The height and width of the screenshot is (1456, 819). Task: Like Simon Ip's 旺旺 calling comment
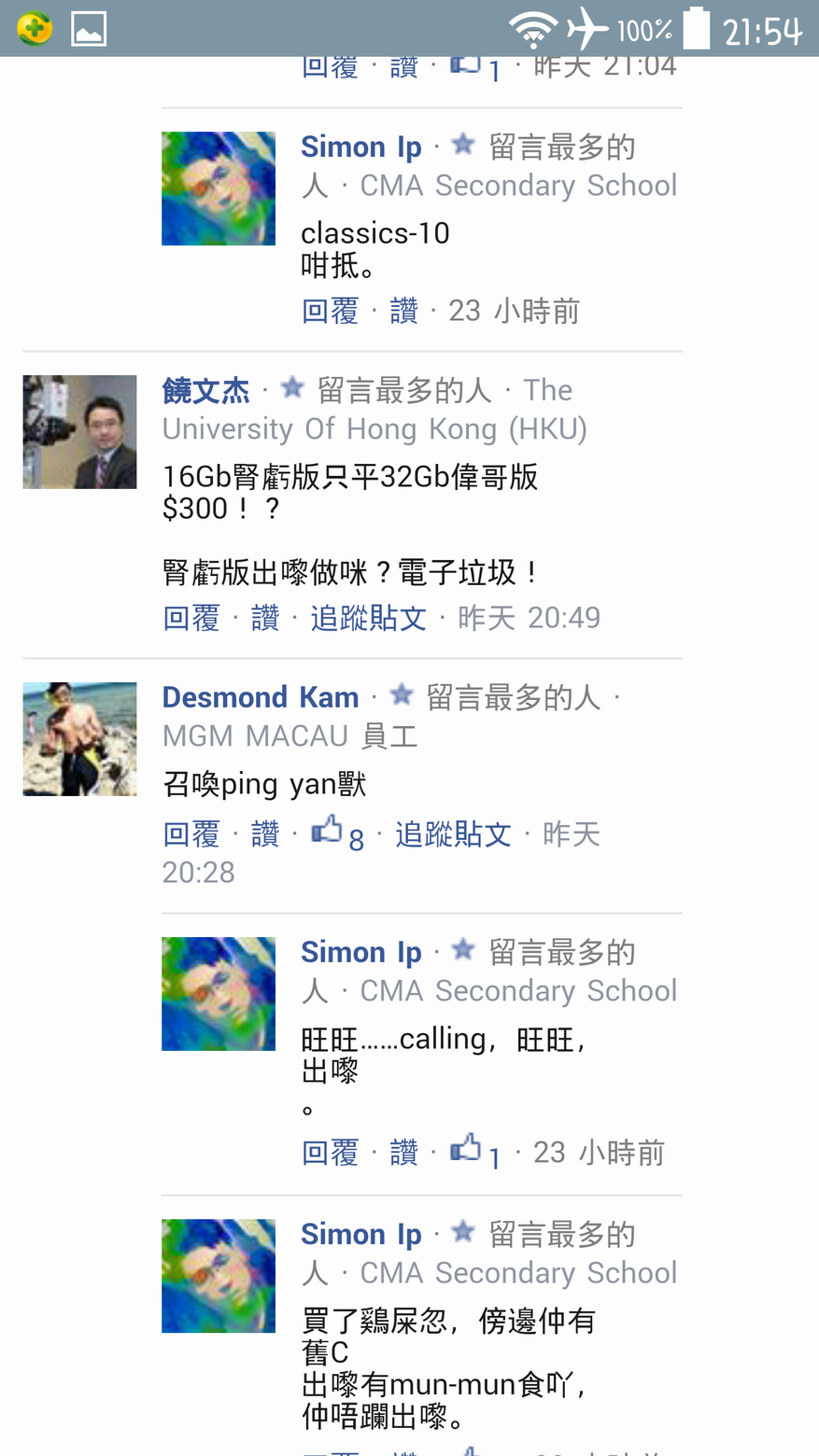403,1153
